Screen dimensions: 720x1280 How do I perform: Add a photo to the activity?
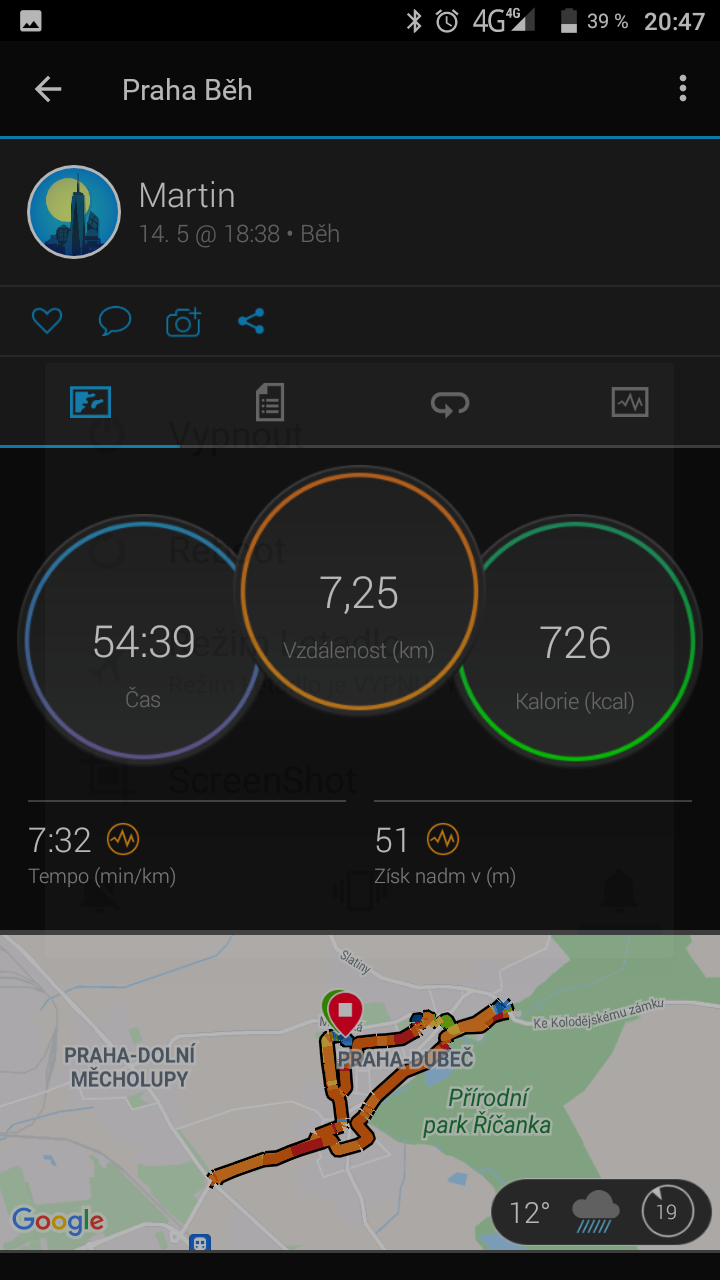point(183,322)
